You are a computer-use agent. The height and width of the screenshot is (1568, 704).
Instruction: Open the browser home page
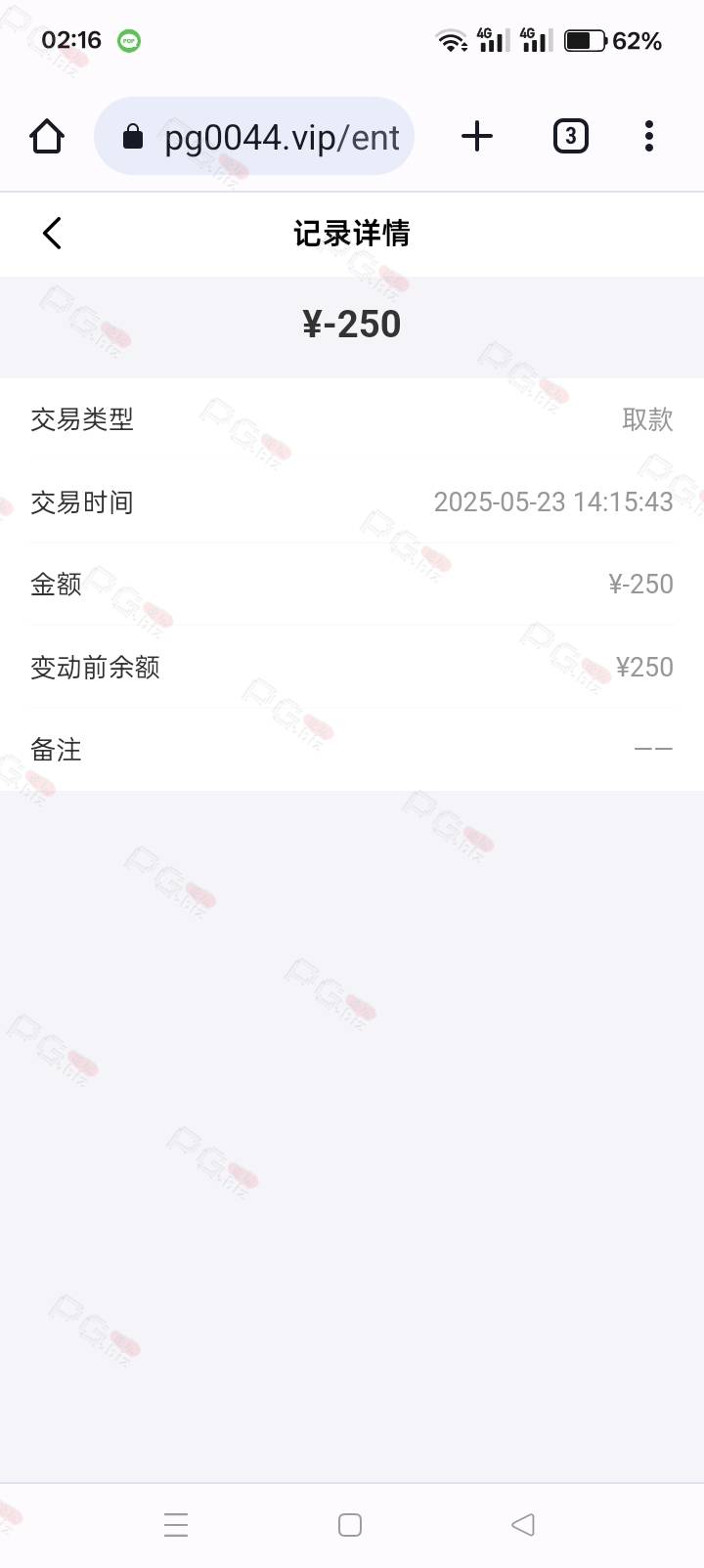click(x=47, y=137)
